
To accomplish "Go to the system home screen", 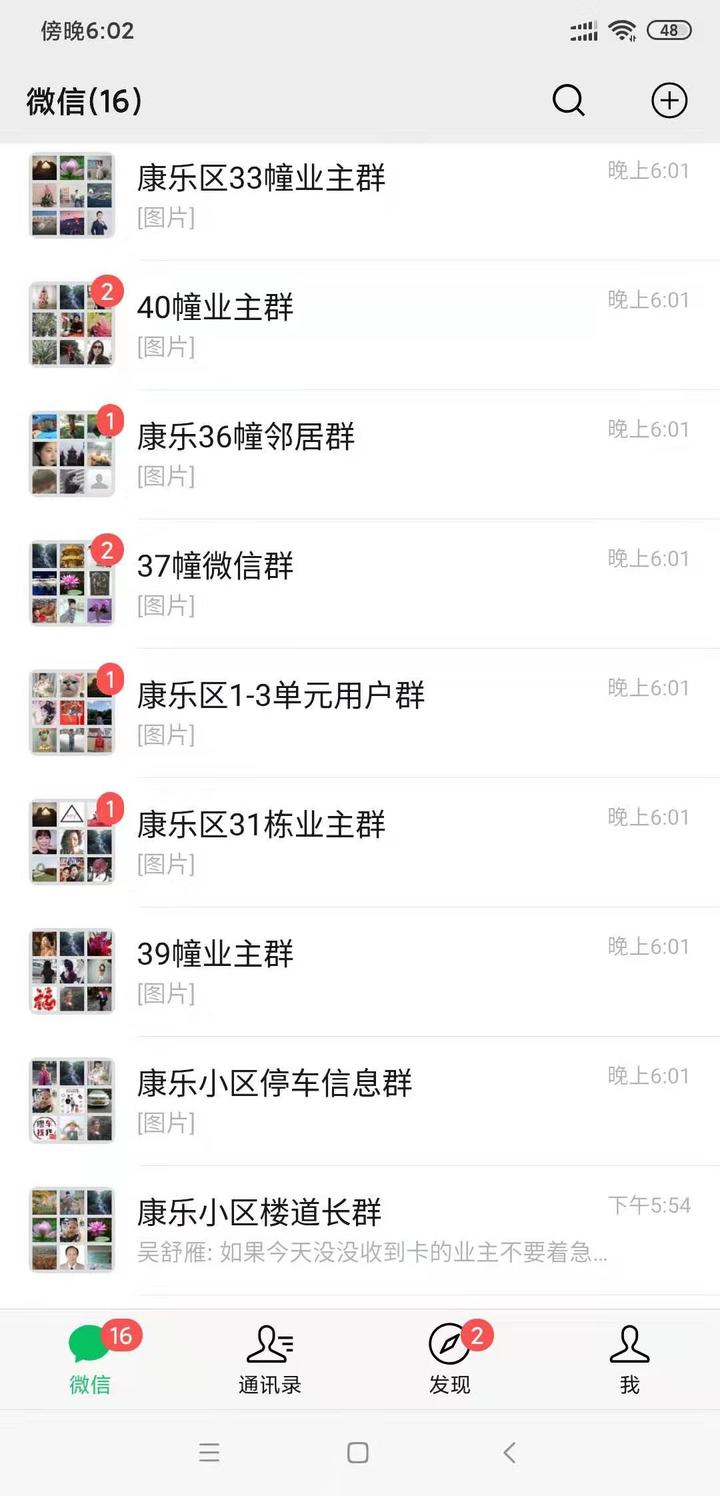I will pos(358,1453).
